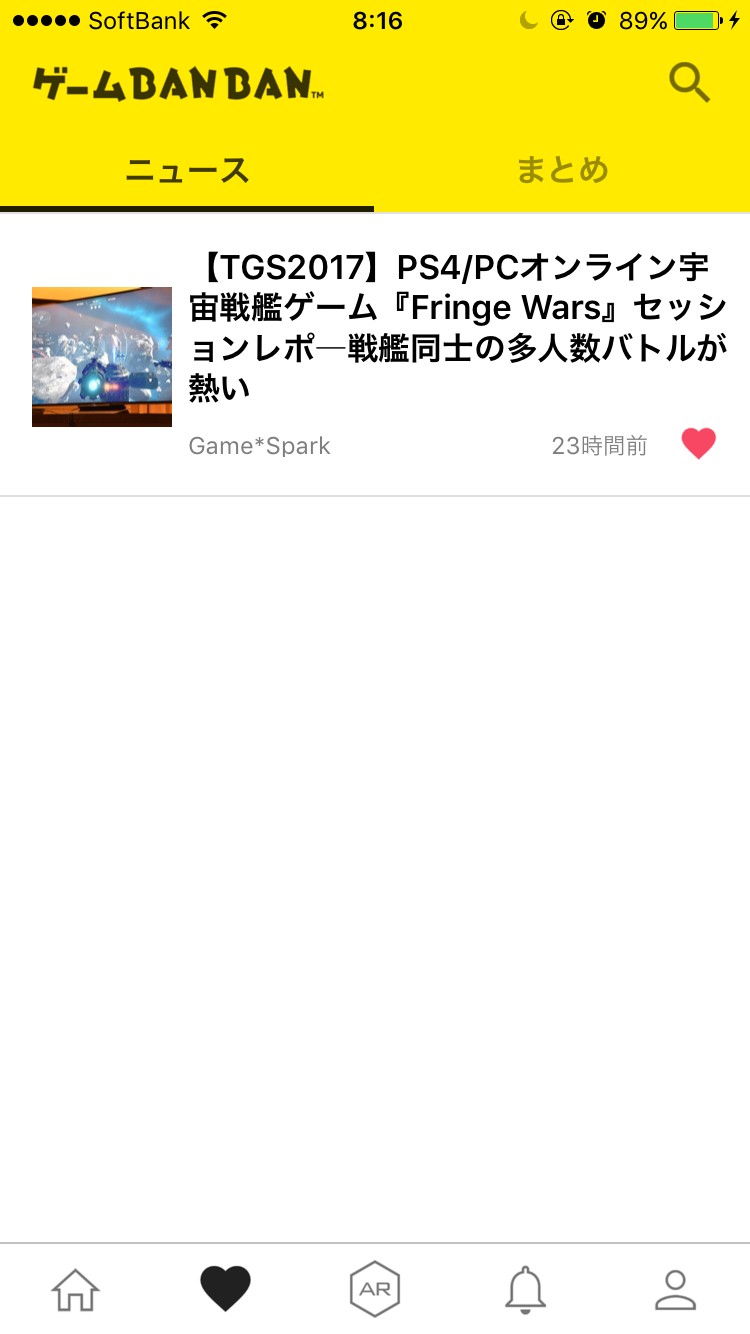Screen dimensions: 750x1334
Task: Switch to the まとめ tab
Action: 562,171
